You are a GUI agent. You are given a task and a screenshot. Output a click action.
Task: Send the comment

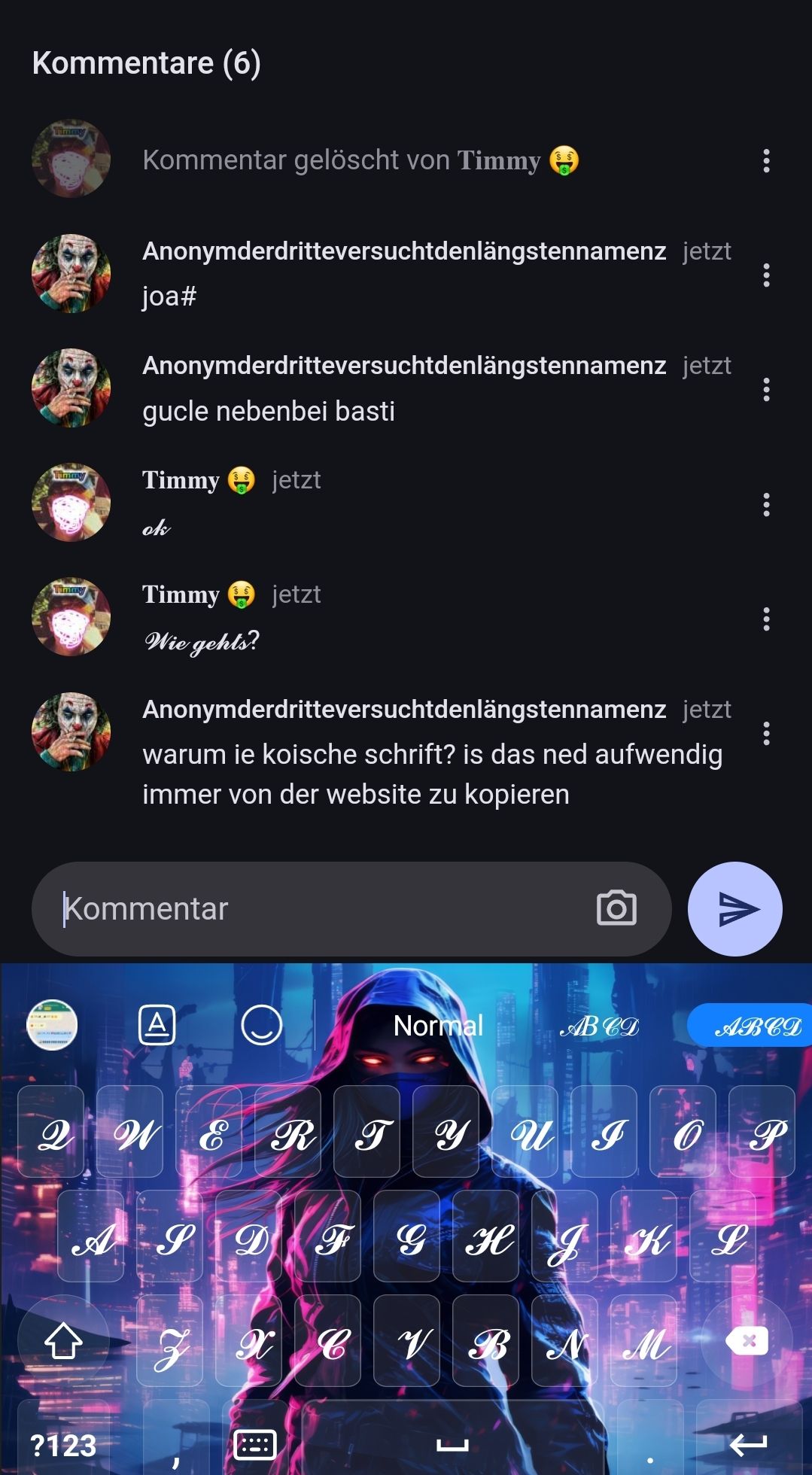click(x=734, y=909)
